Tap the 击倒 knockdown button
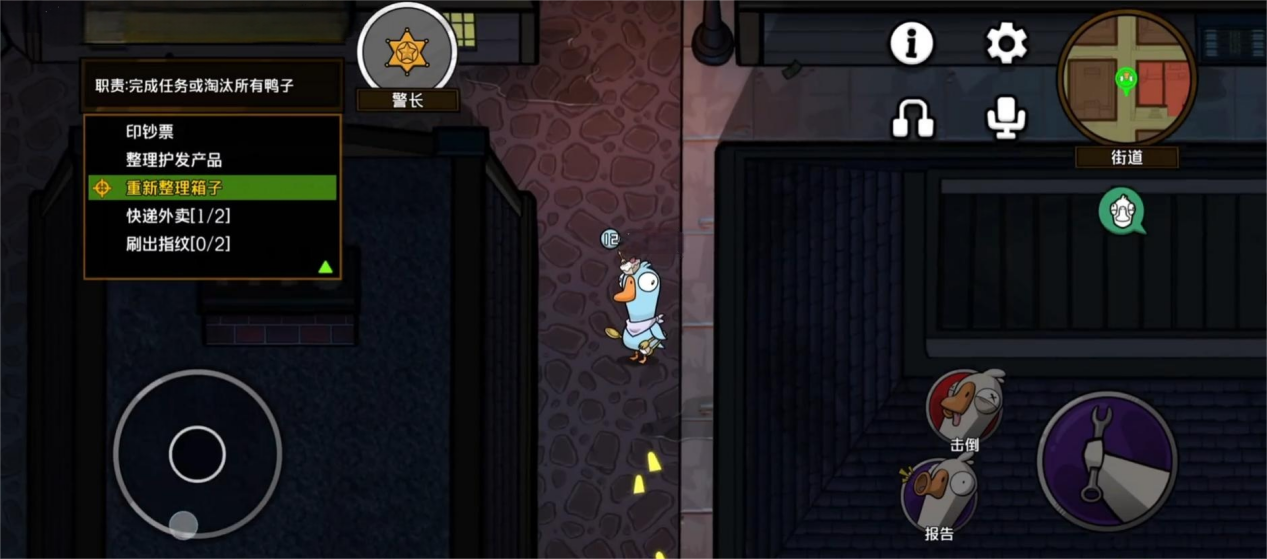Screen dimensions: 1267x559 [x=964, y=407]
